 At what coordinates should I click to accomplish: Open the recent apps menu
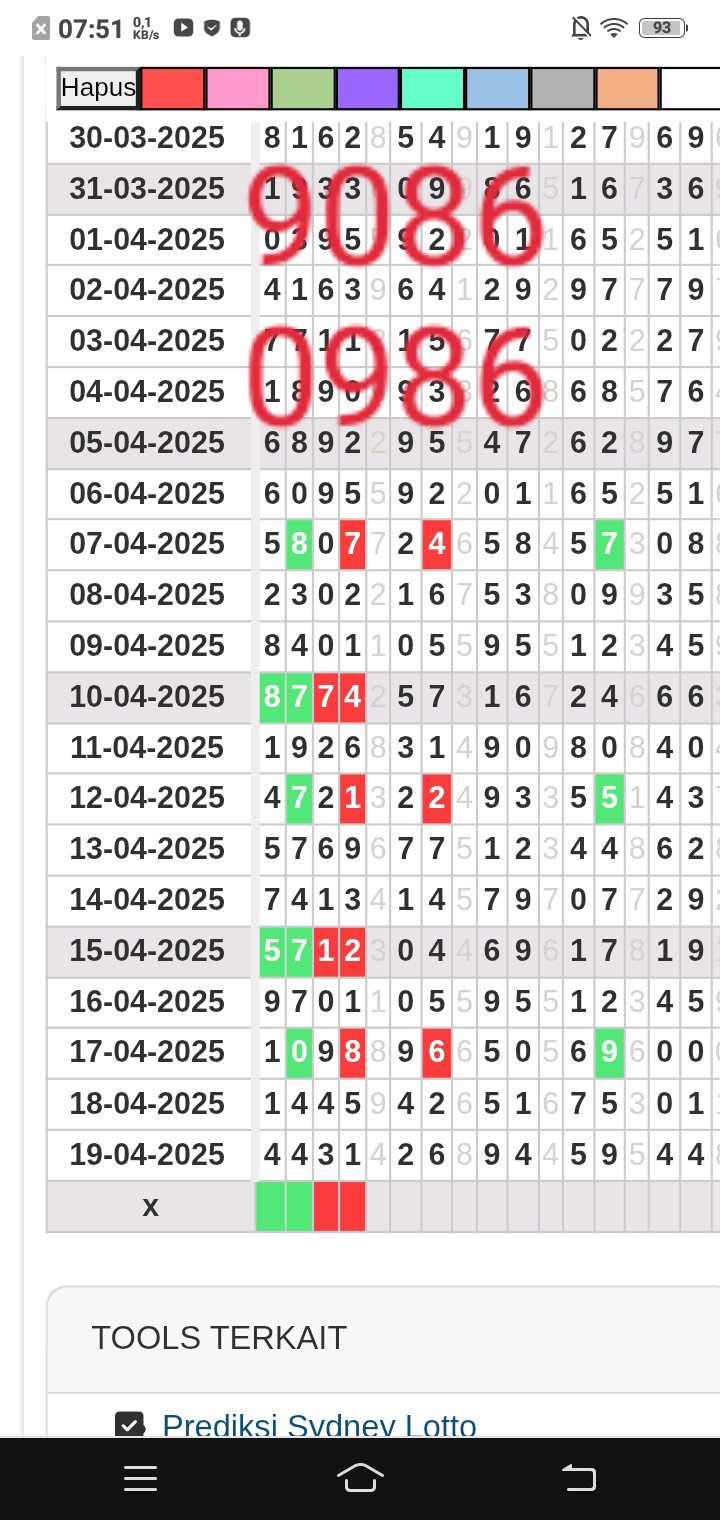tap(141, 1478)
